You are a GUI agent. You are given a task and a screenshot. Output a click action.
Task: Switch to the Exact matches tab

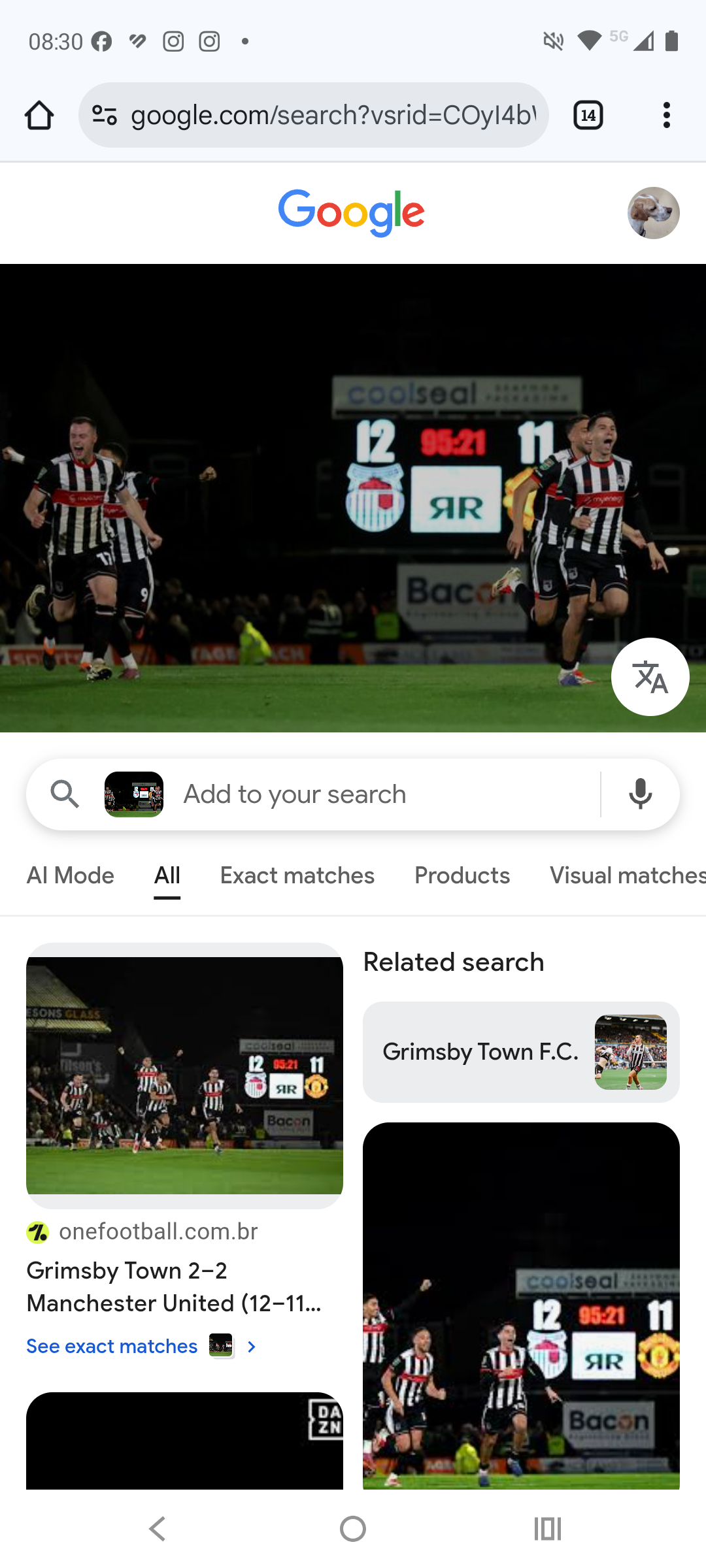(x=297, y=875)
